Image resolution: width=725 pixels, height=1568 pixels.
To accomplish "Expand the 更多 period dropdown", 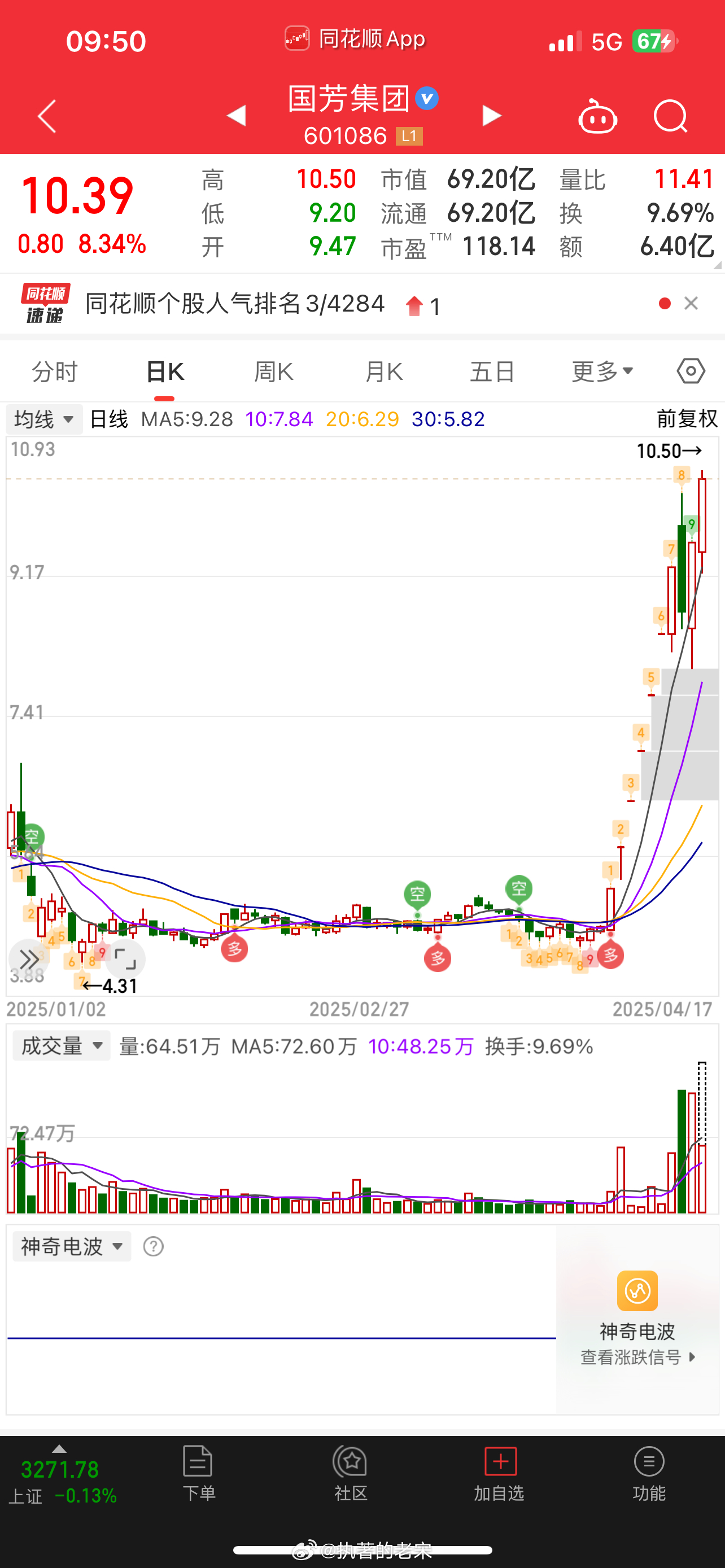I will click(602, 371).
